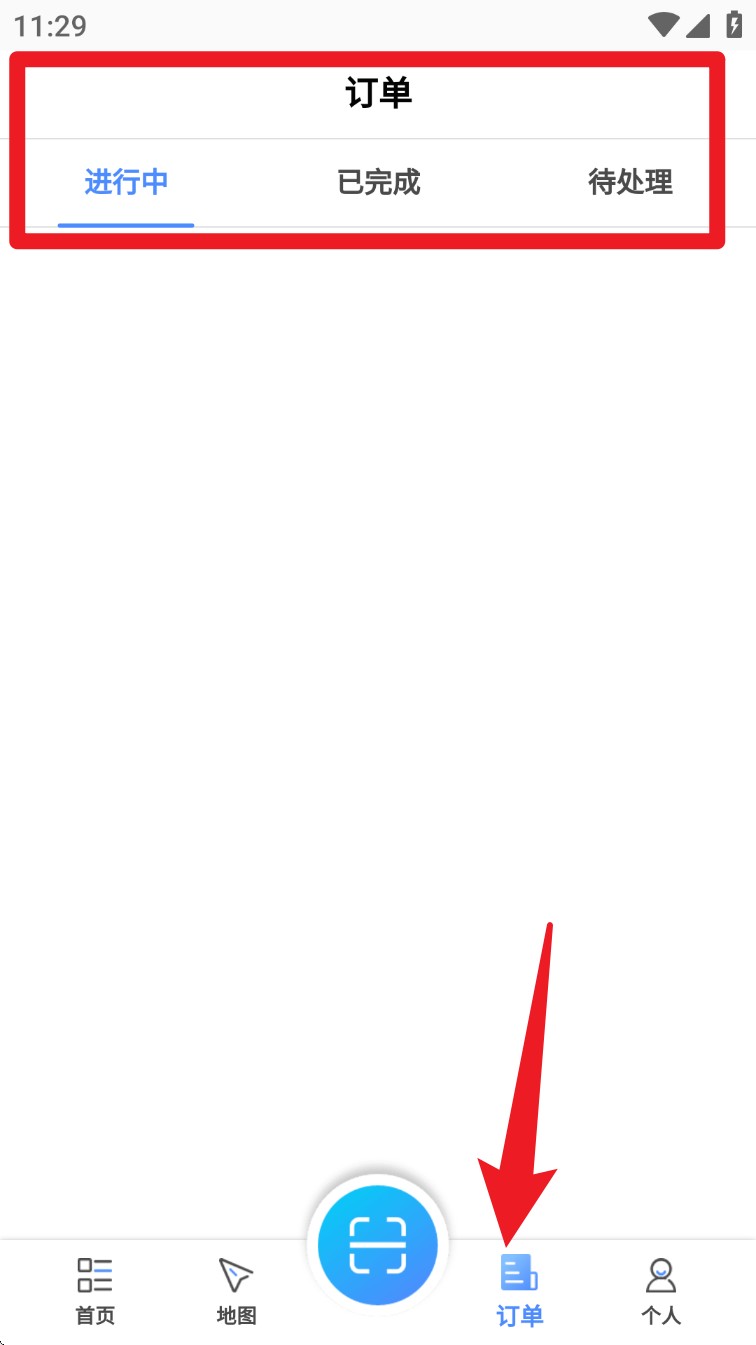Switch to the 进行中 orders tab

(x=126, y=183)
